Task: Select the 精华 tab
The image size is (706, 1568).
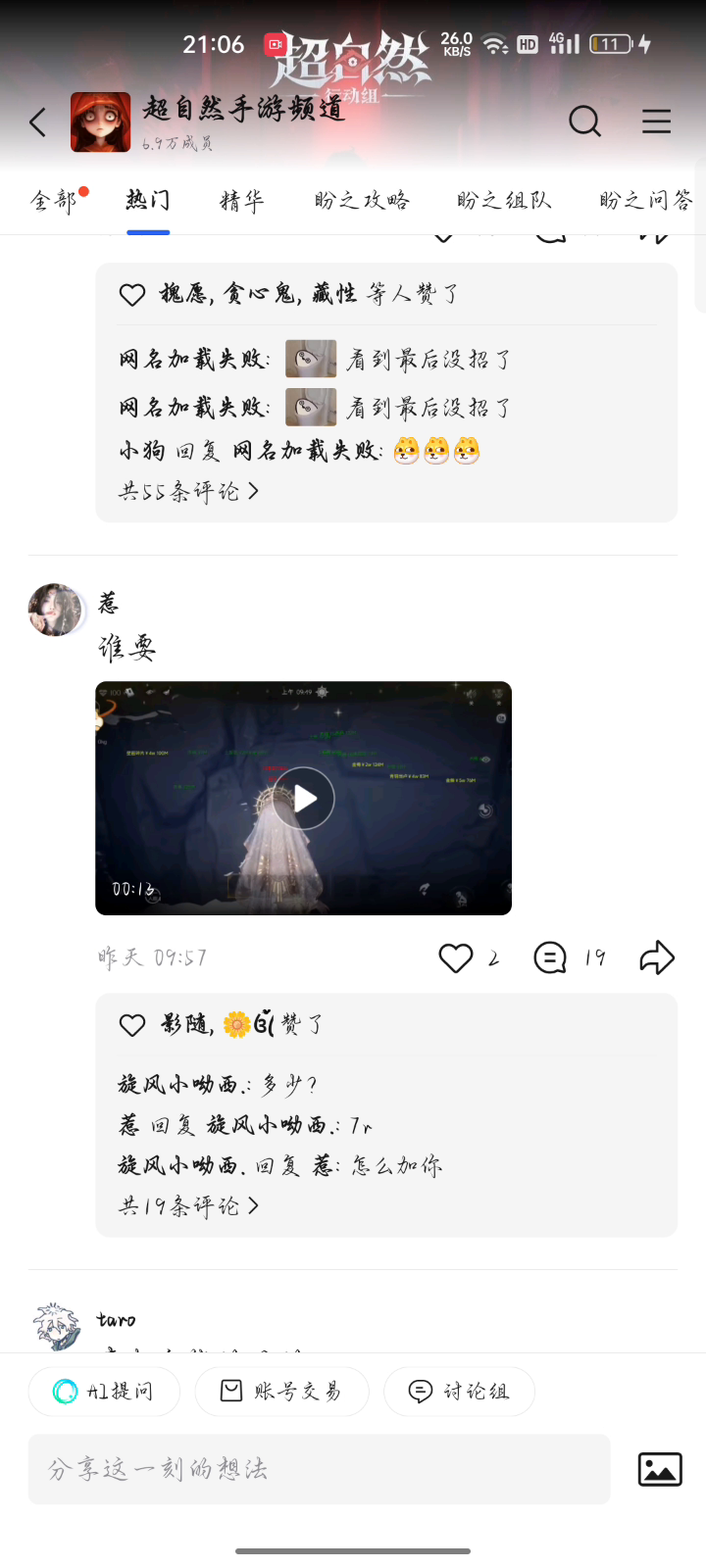Action: click(241, 201)
